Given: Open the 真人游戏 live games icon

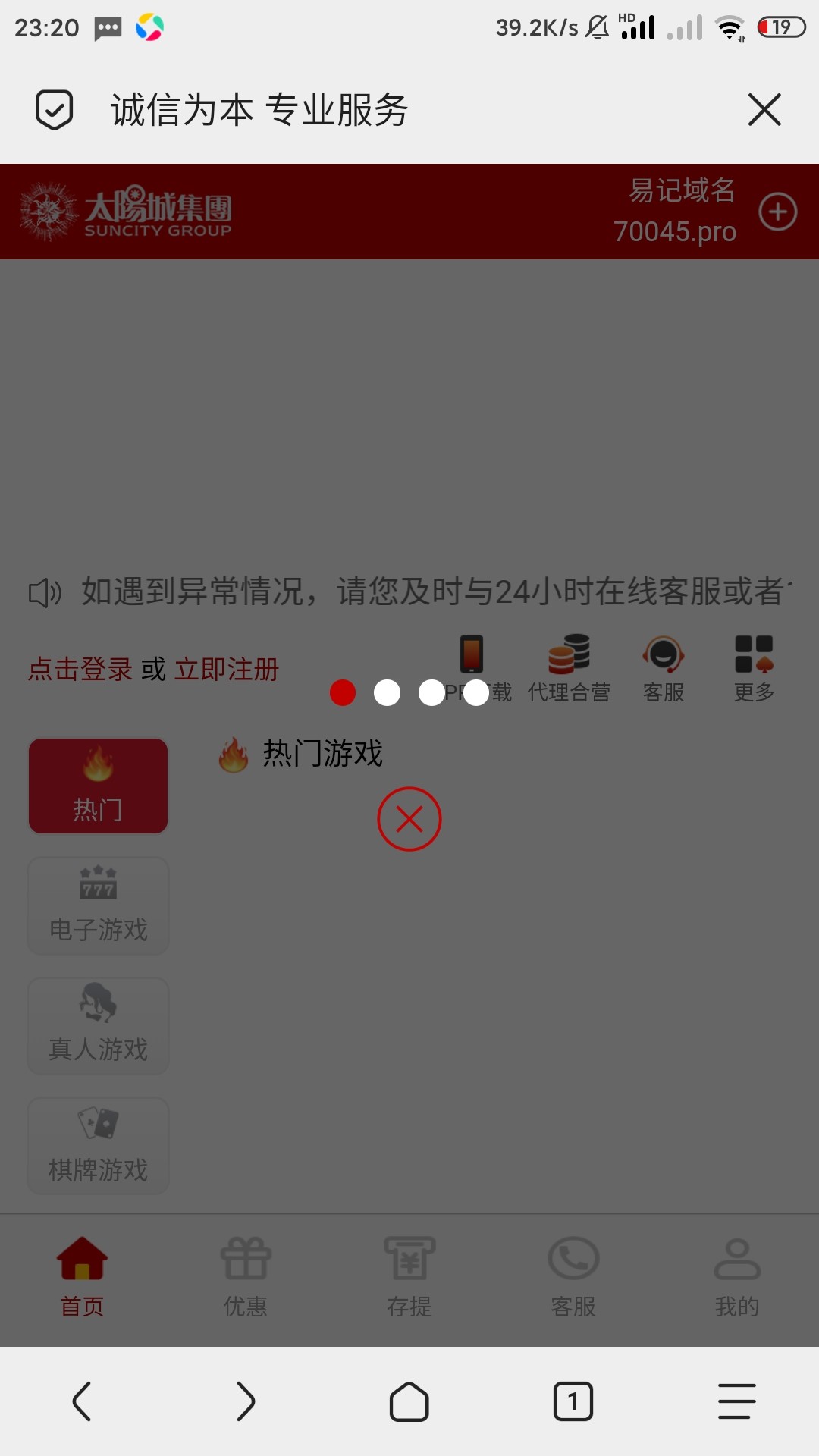Looking at the screenshot, I should click(x=98, y=1025).
